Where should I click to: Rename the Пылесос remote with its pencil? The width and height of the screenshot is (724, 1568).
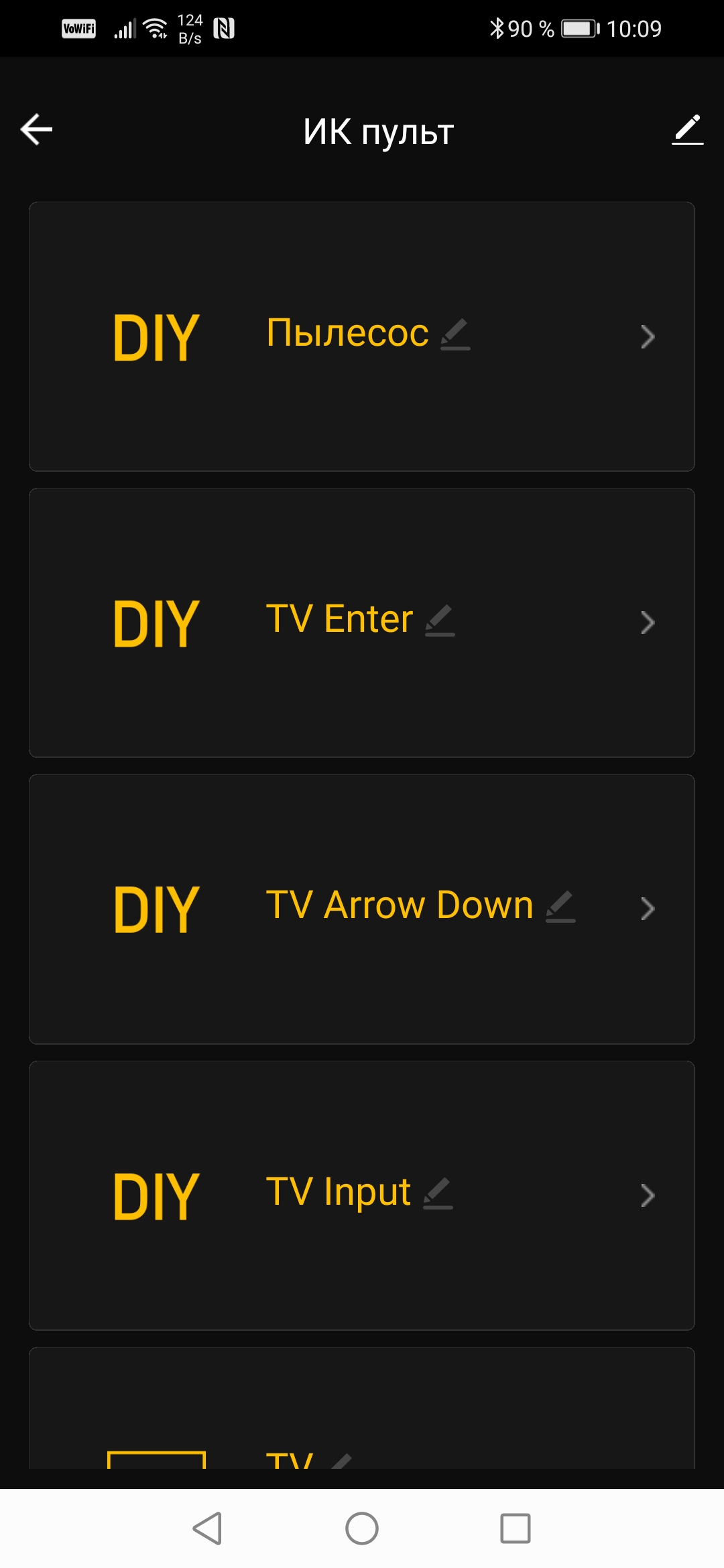tap(455, 334)
